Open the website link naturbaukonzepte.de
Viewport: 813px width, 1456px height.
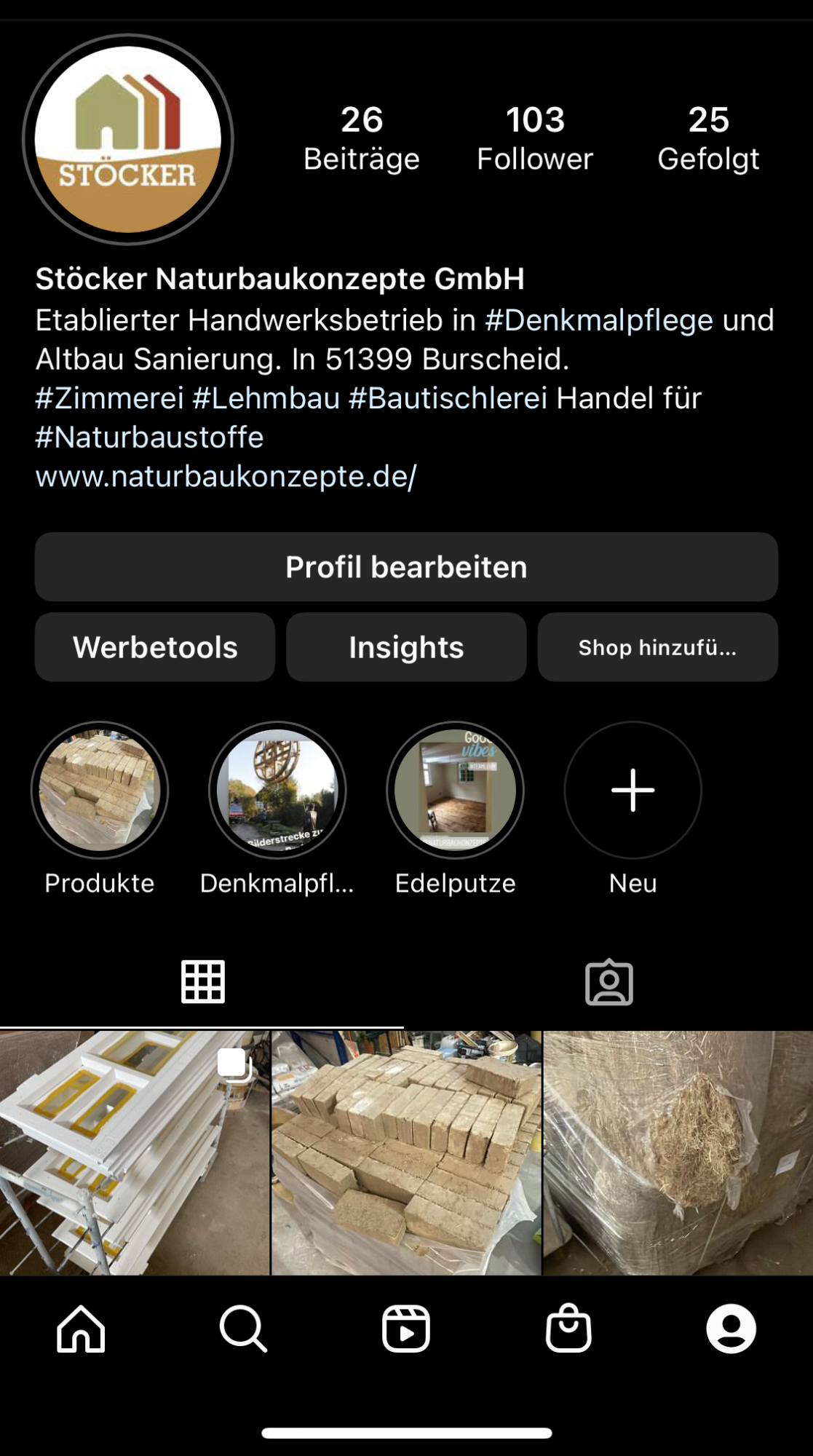[226, 477]
